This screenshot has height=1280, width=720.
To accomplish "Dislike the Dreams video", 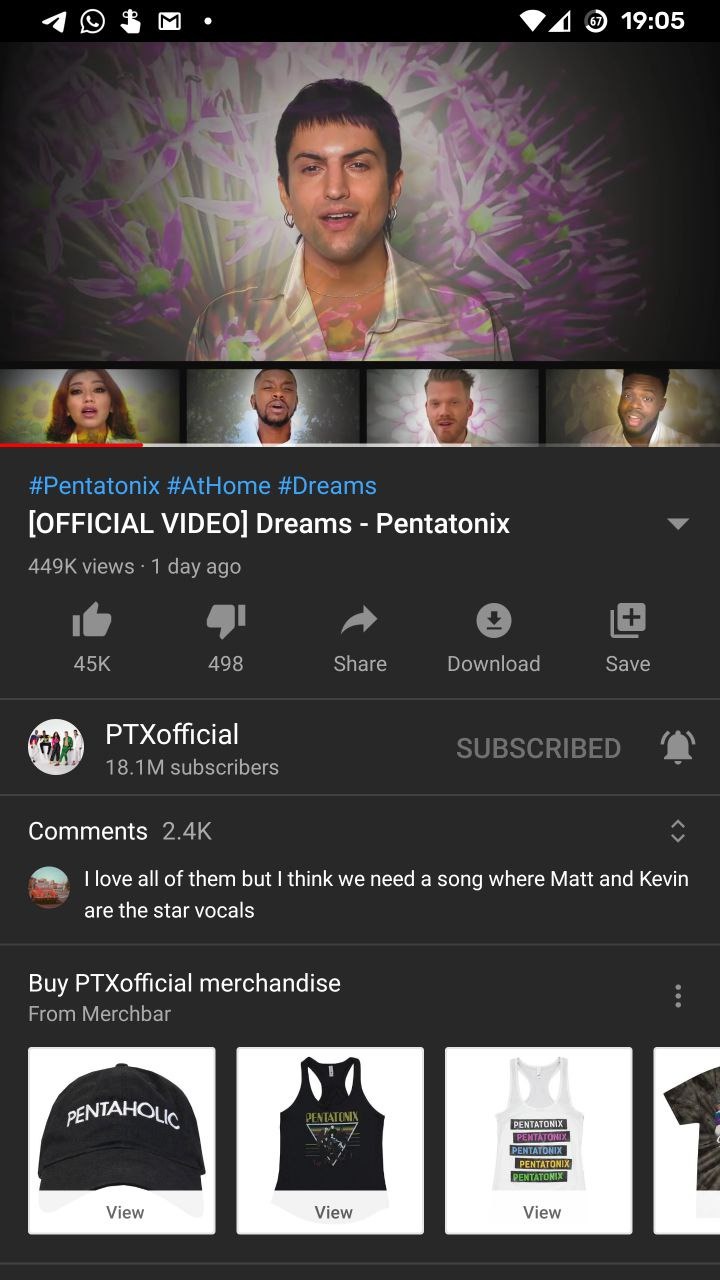I will (x=225, y=638).
